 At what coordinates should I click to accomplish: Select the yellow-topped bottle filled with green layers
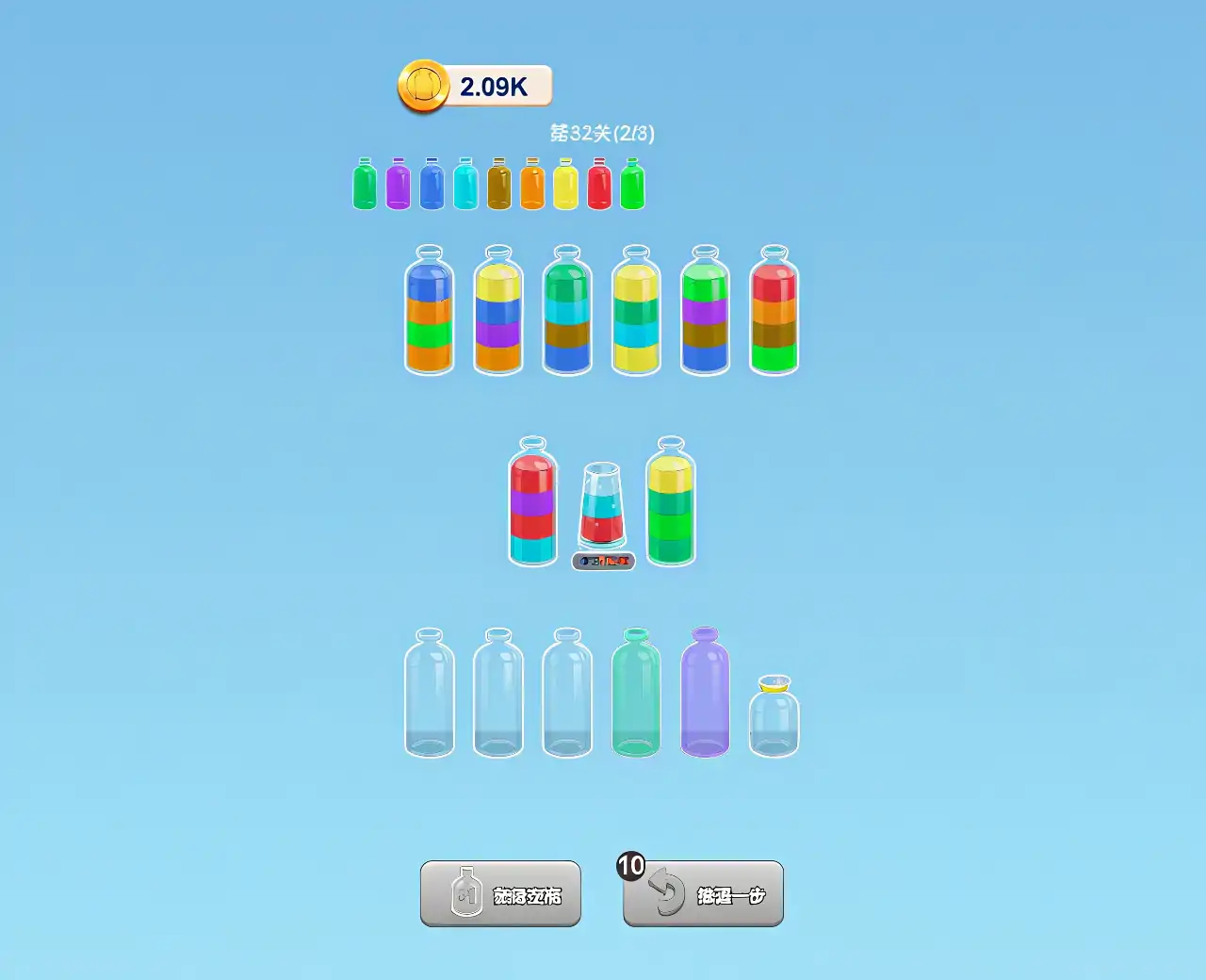(671, 504)
